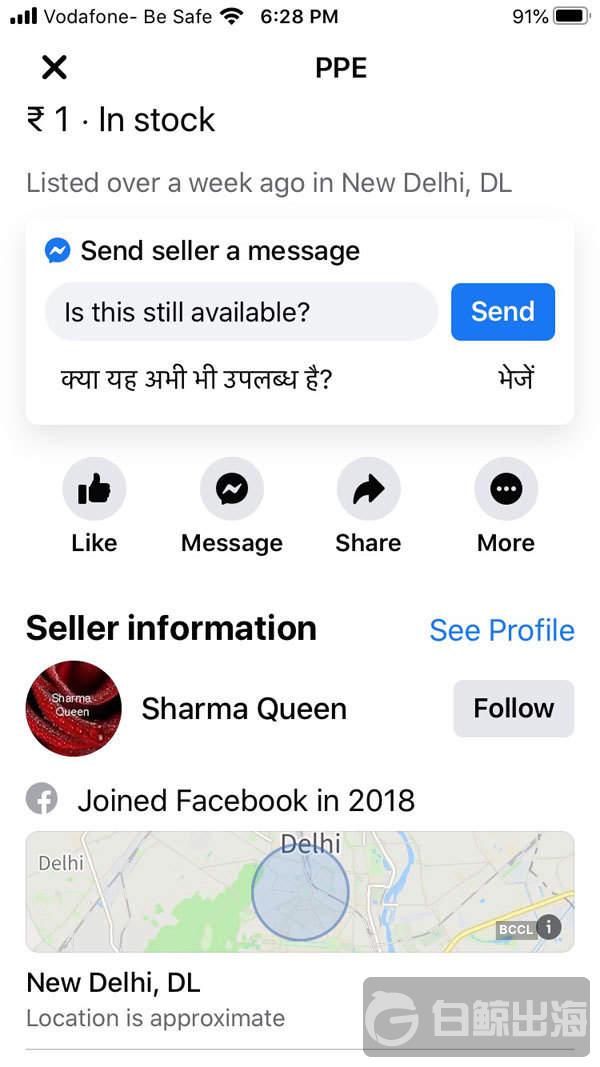The image size is (600, 1067).
Task: Open Sharma Queen's profile picture
Action: 73,708
